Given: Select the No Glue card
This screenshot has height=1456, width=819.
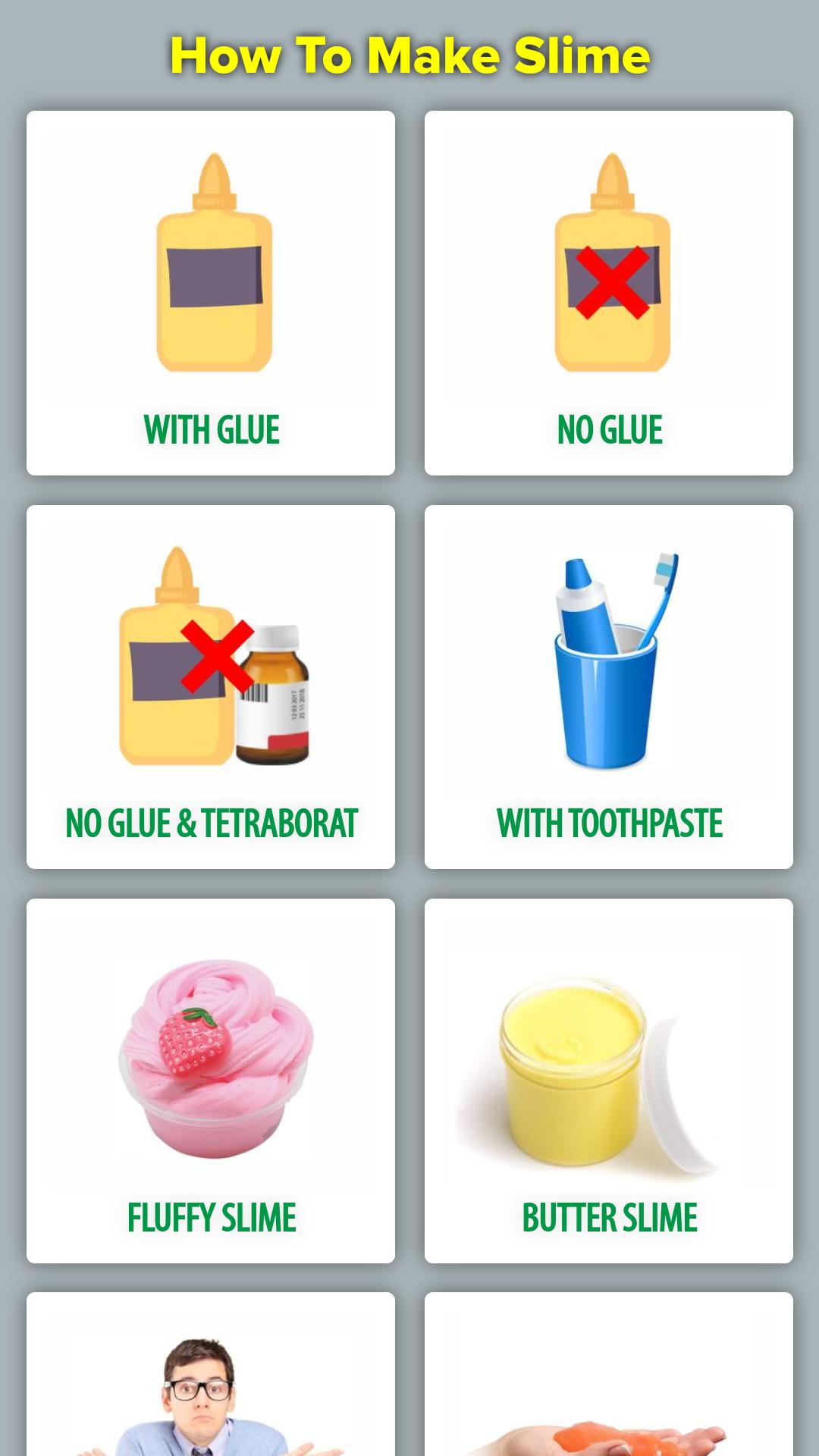Looking at the screenshot, I should point(608,293).
